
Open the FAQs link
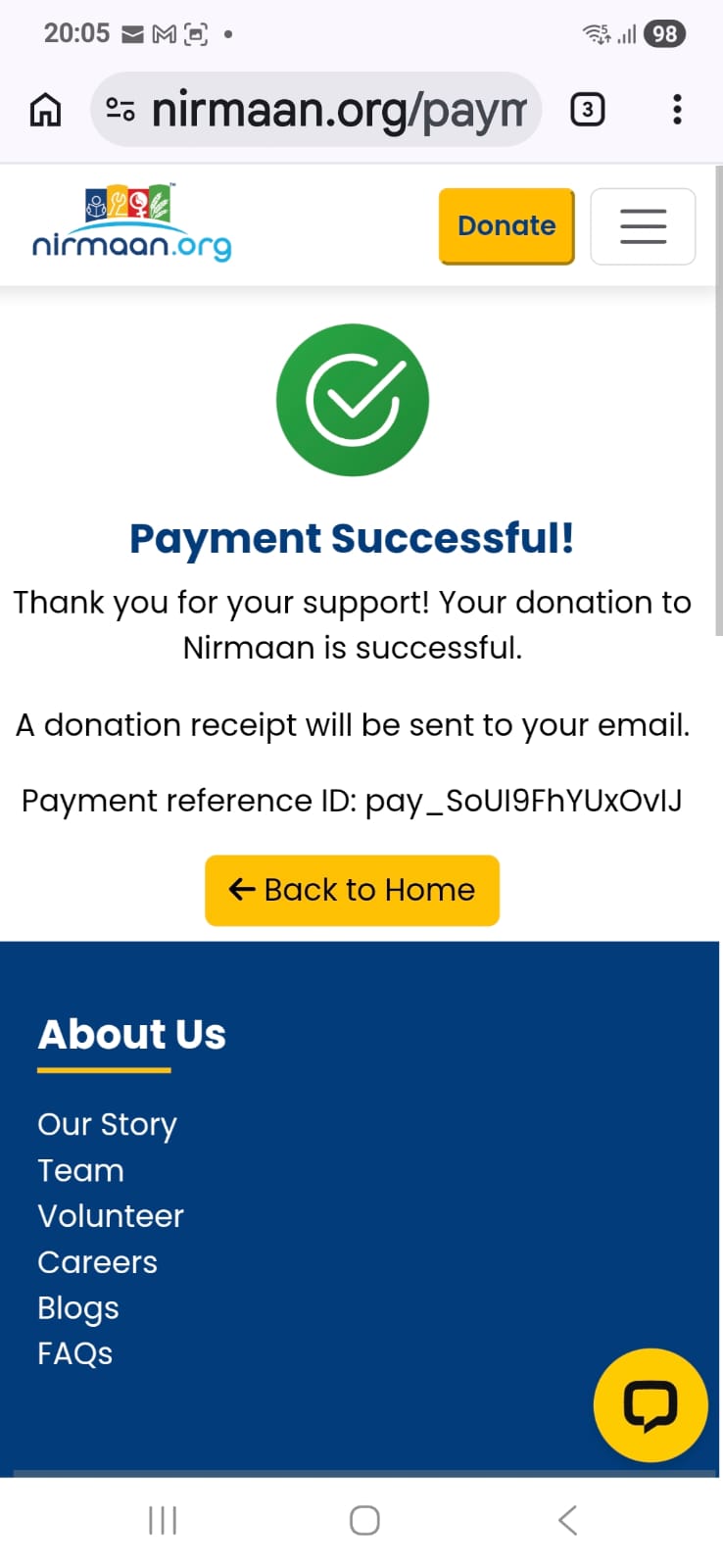click(75, 1353)
